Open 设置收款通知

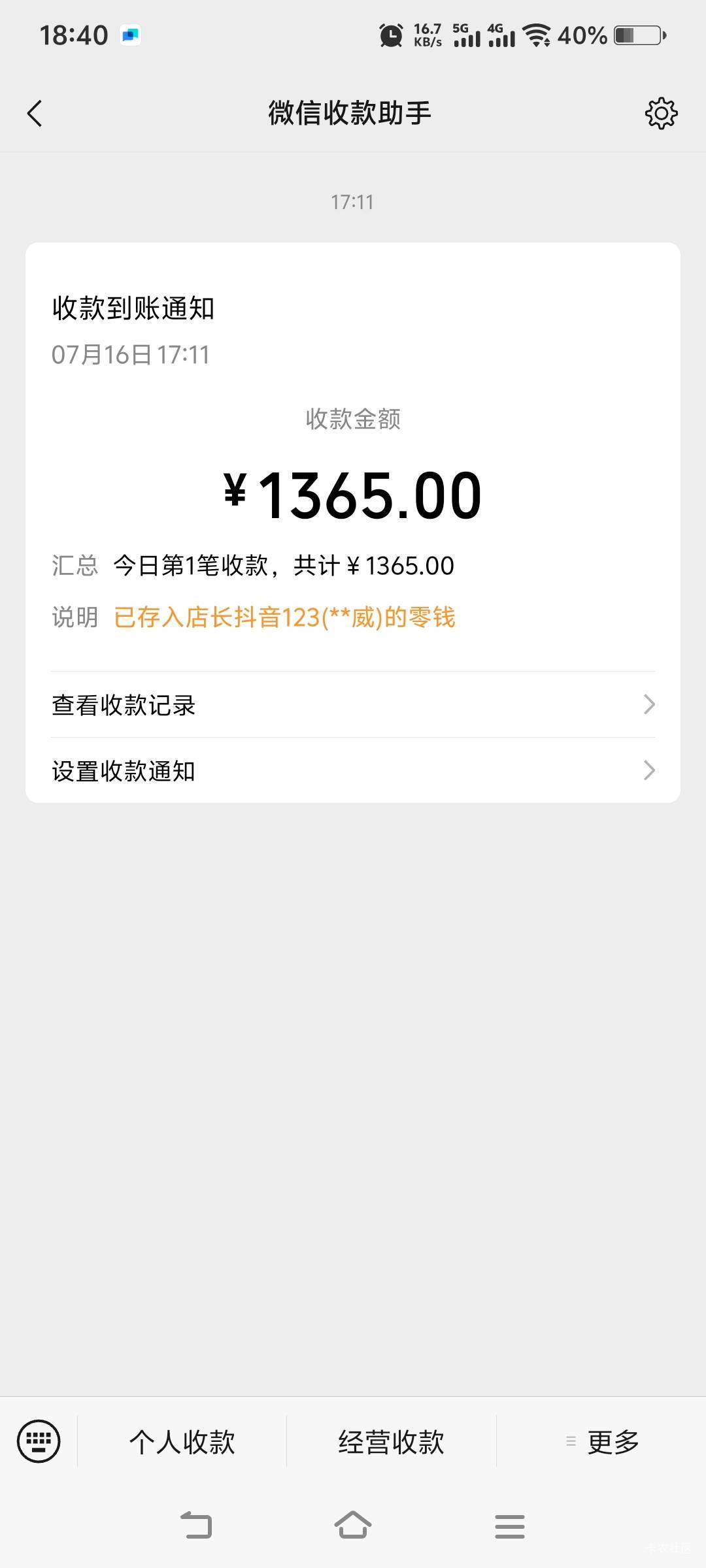click(x=353, y=771)
